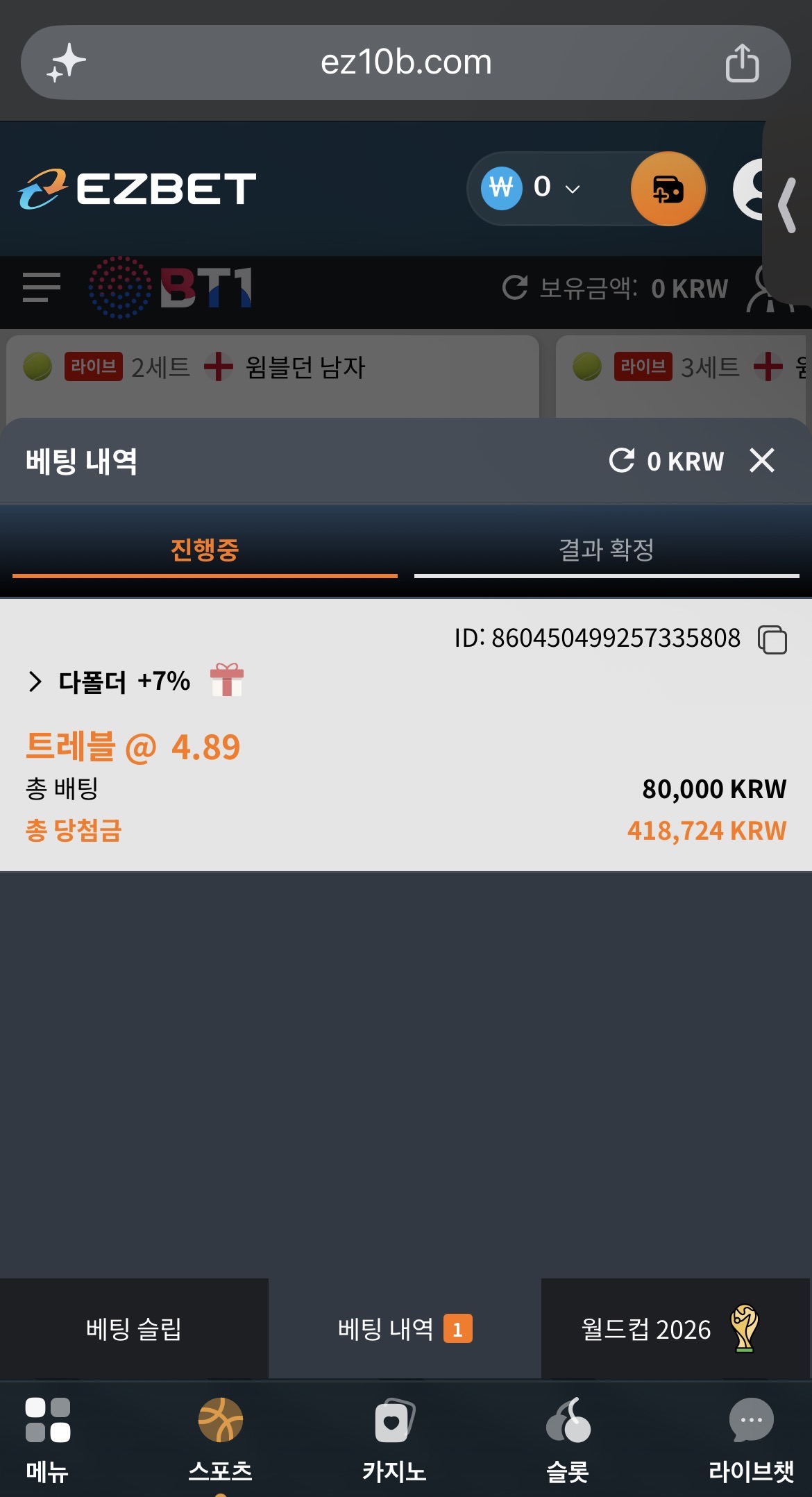The height and width of the screenshot is (1497, 812).
Task: Copy the bet ID number
Action: click(x=772, y=639)
